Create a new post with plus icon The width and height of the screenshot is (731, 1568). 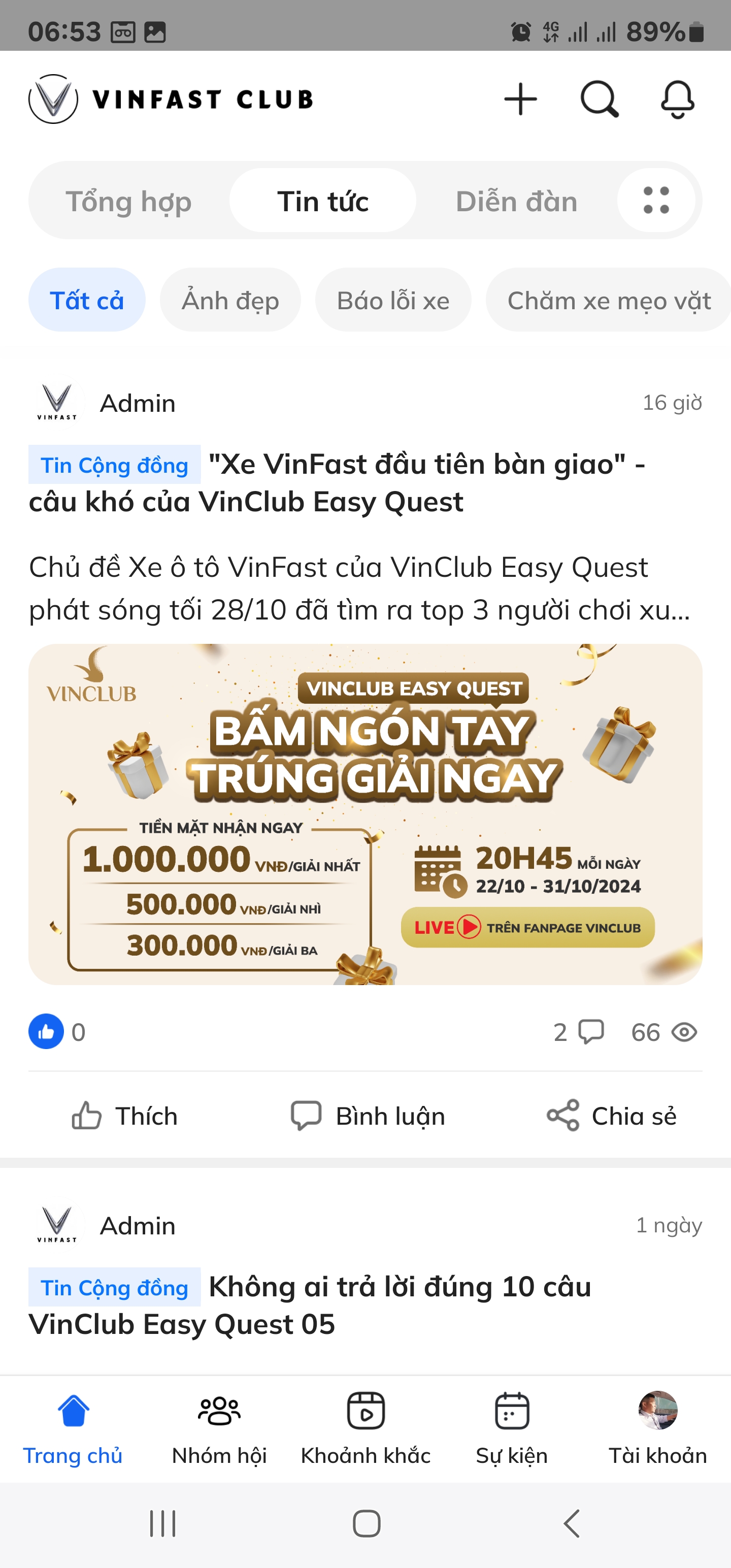point(520,99)
